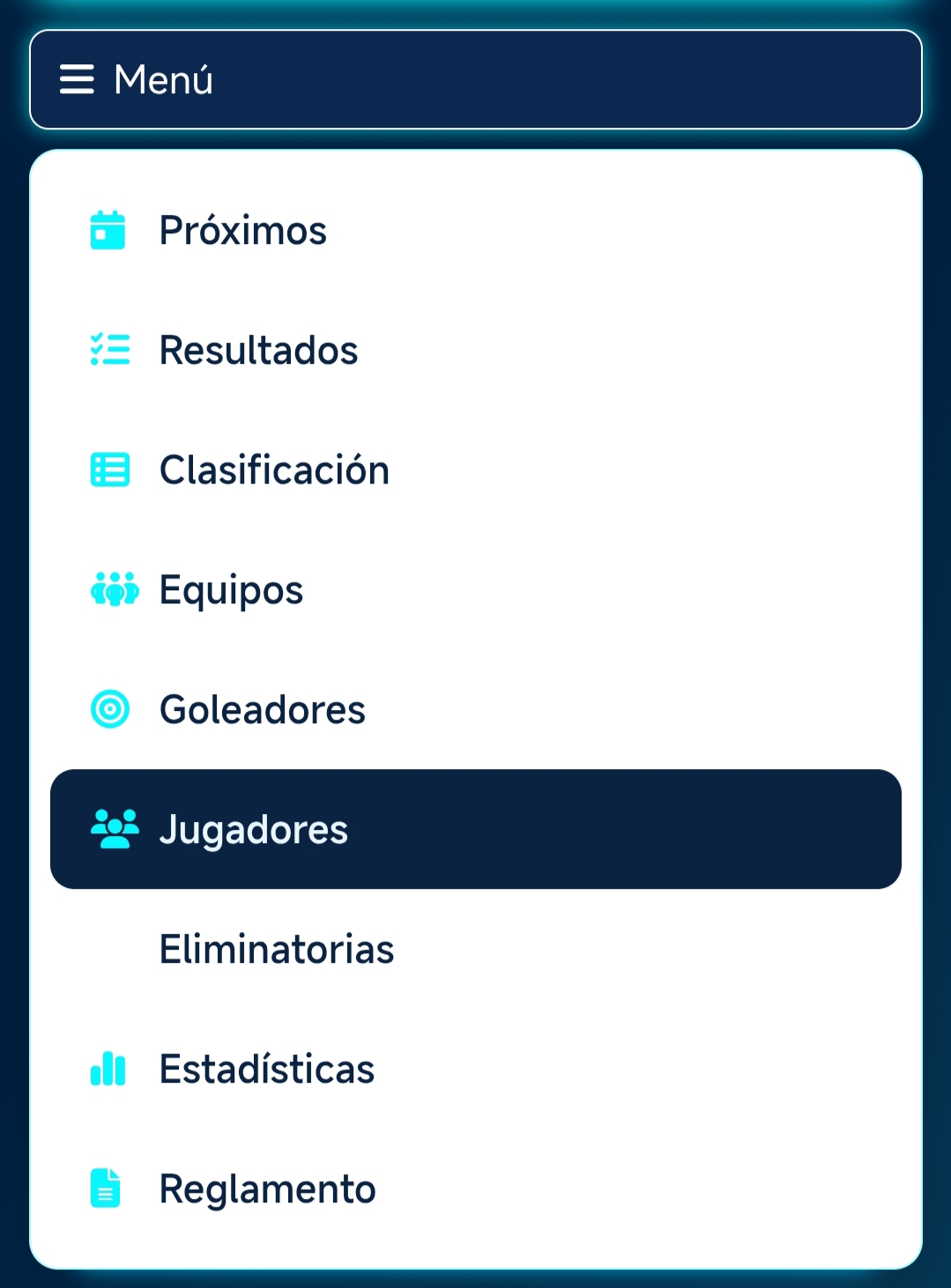Click the players icon in the highlighted Jugadores row
The image size is (951, 1288).
tap(115, 828)
